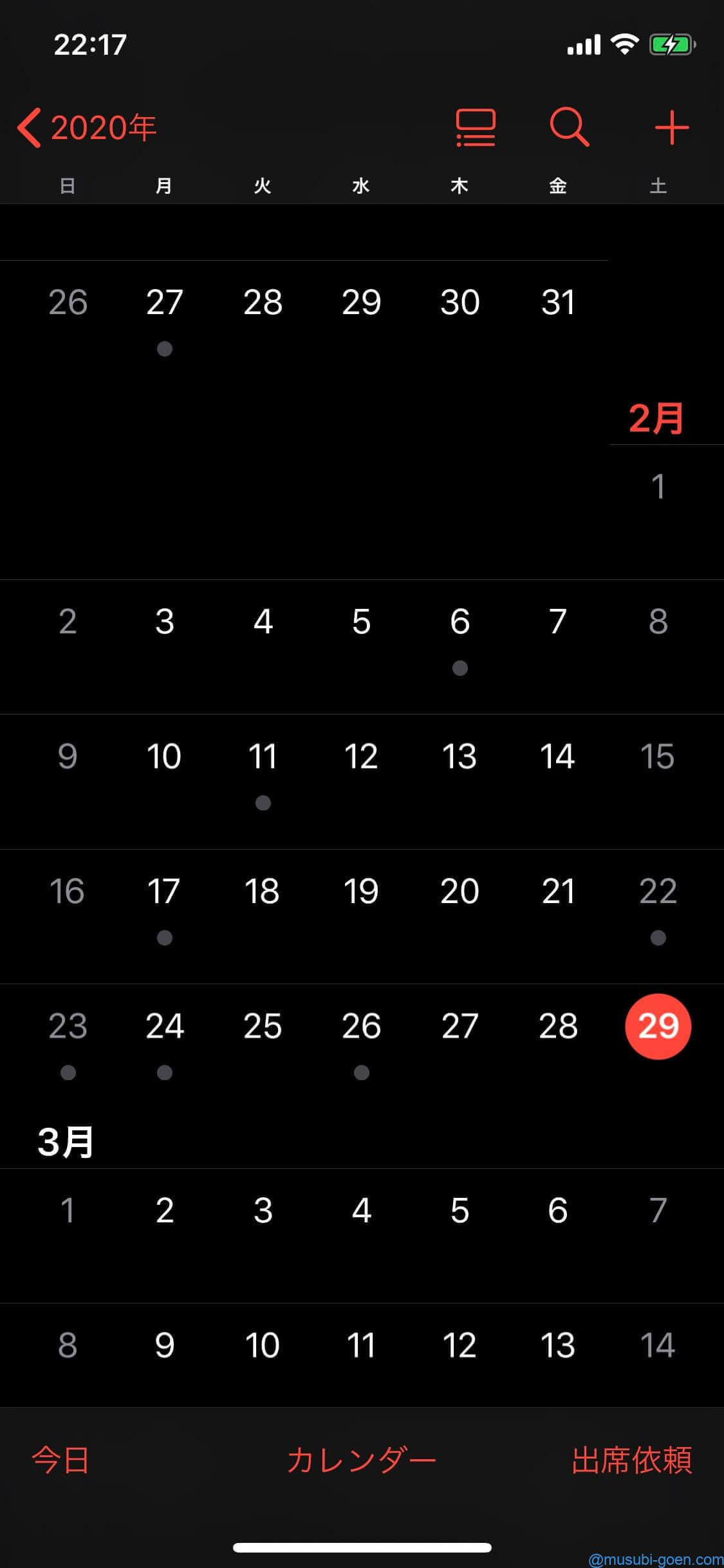The image size is (724, 1568).
Task: Toggle the event list view icon
Action: [476, 127]
